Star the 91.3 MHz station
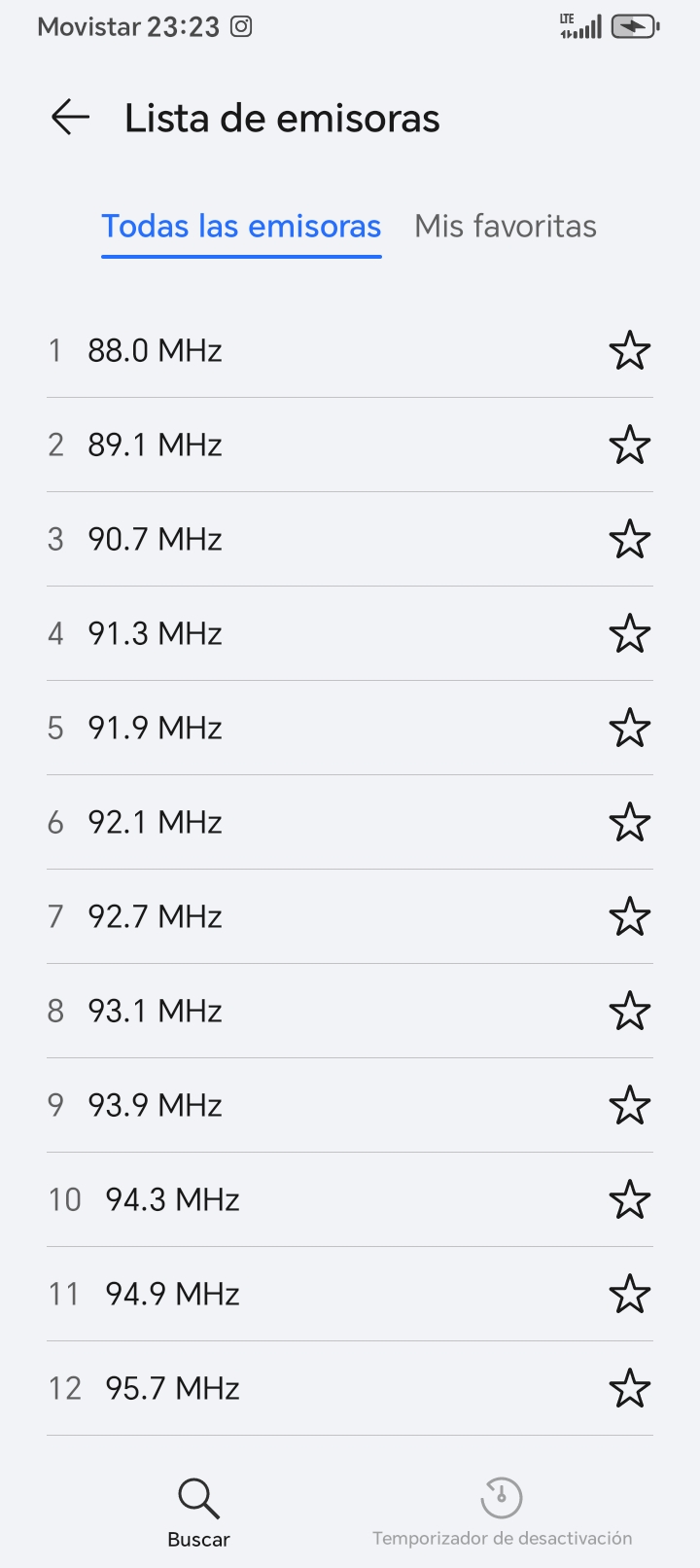This screenshot has height=1568, width=700. 629,633
